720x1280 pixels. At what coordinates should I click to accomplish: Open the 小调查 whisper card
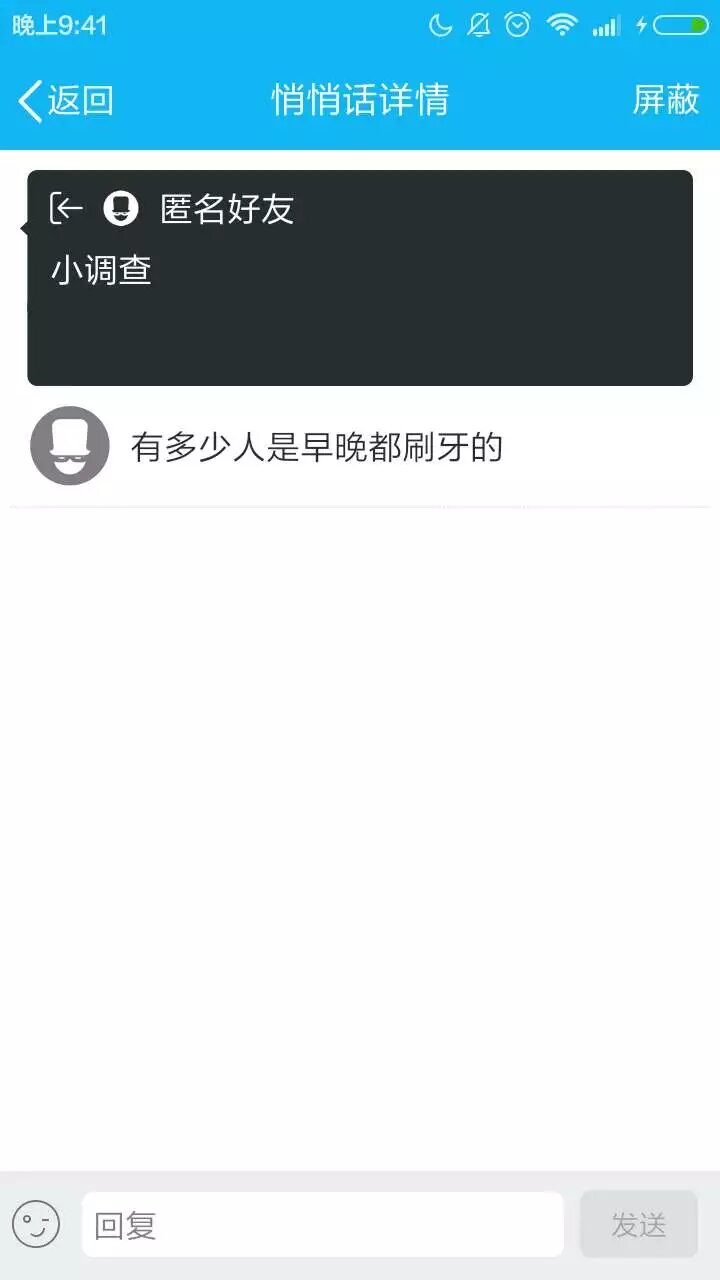(x=360, y=278)
